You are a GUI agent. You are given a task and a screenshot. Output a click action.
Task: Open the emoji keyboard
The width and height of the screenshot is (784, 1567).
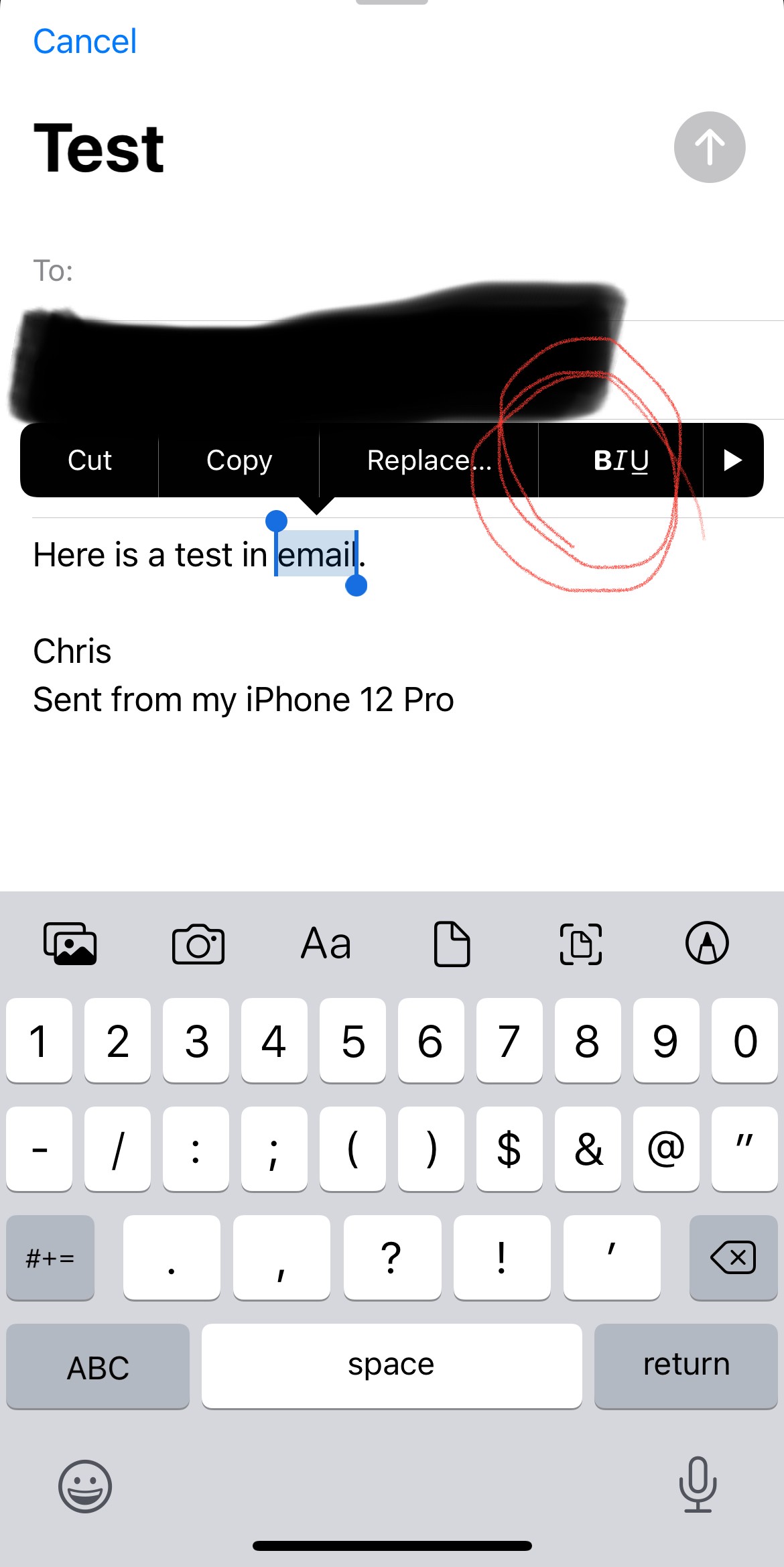tap(85, 1487)
